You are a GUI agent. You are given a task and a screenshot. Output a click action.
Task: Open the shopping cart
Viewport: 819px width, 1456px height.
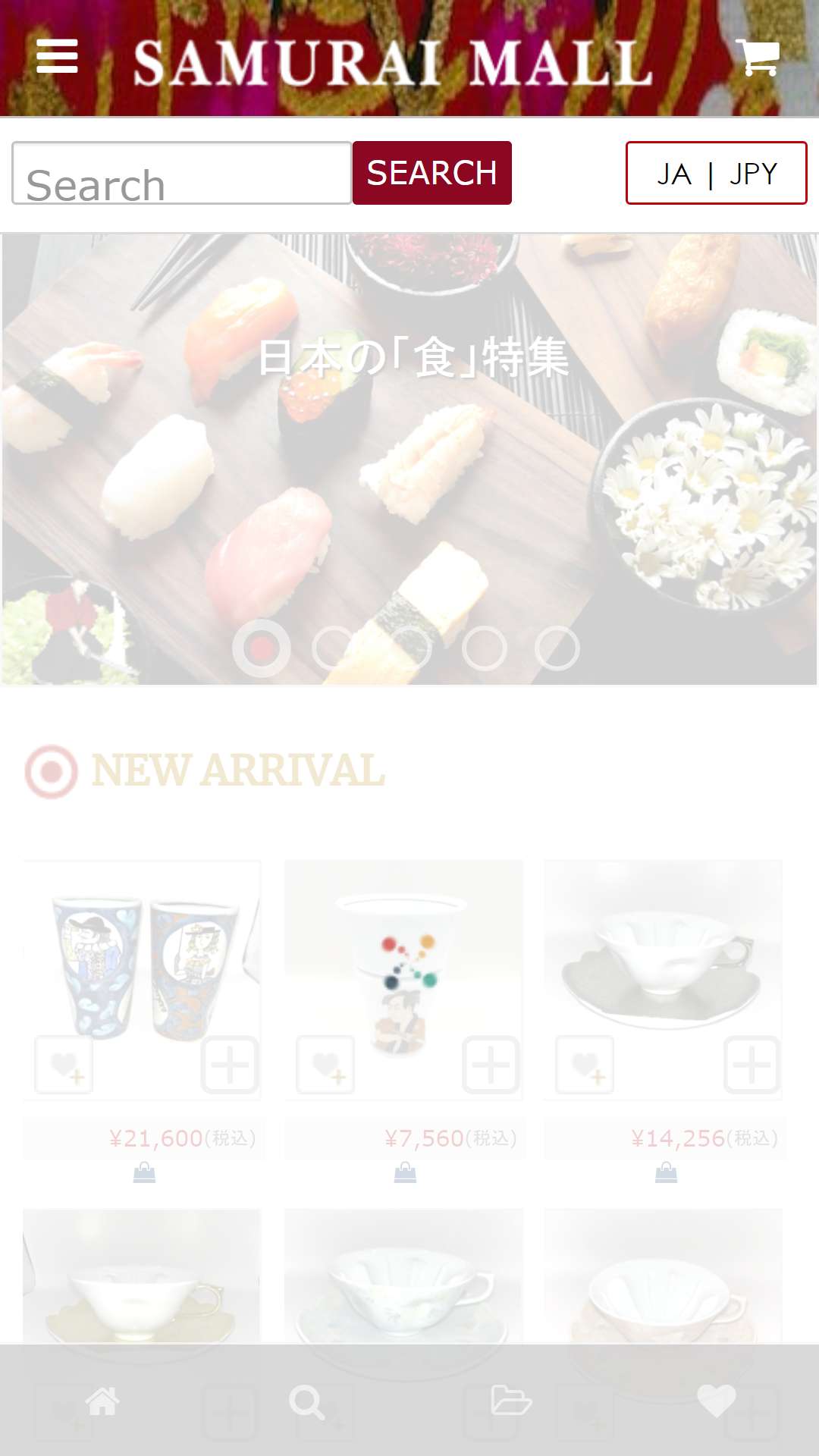758,57
